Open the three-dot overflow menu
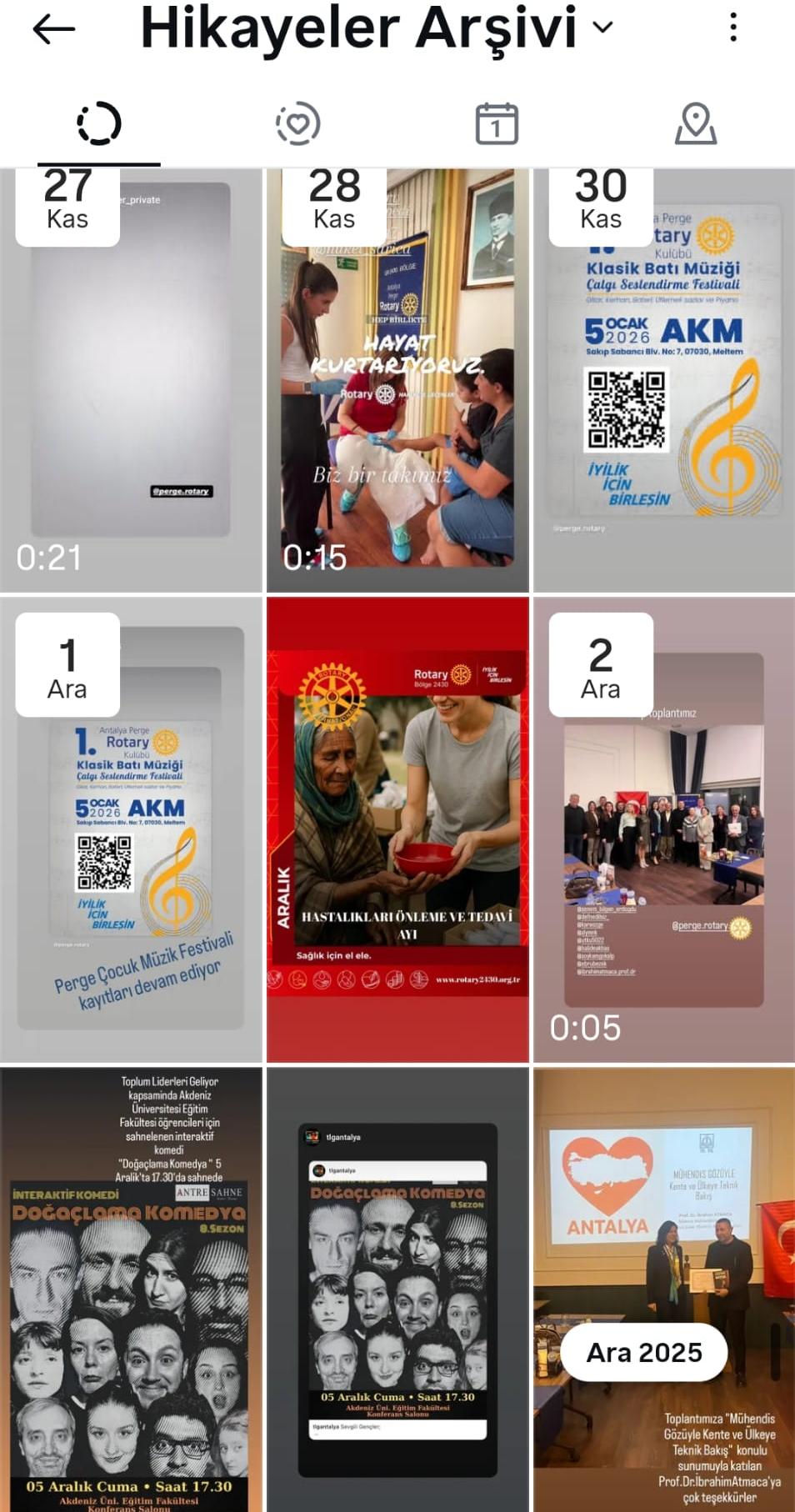 [733, 28]
